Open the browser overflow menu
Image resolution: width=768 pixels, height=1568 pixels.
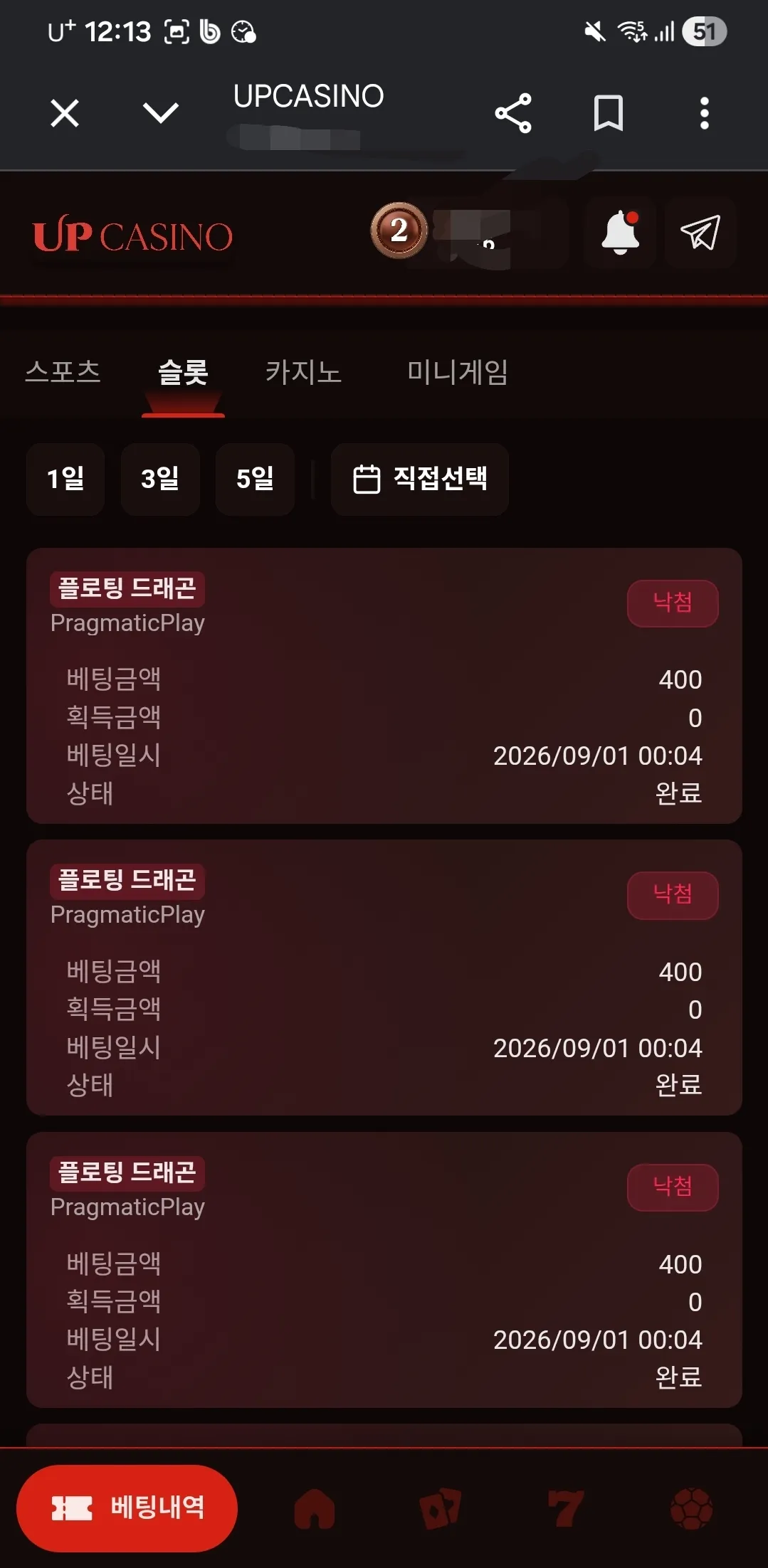[704, 113]
